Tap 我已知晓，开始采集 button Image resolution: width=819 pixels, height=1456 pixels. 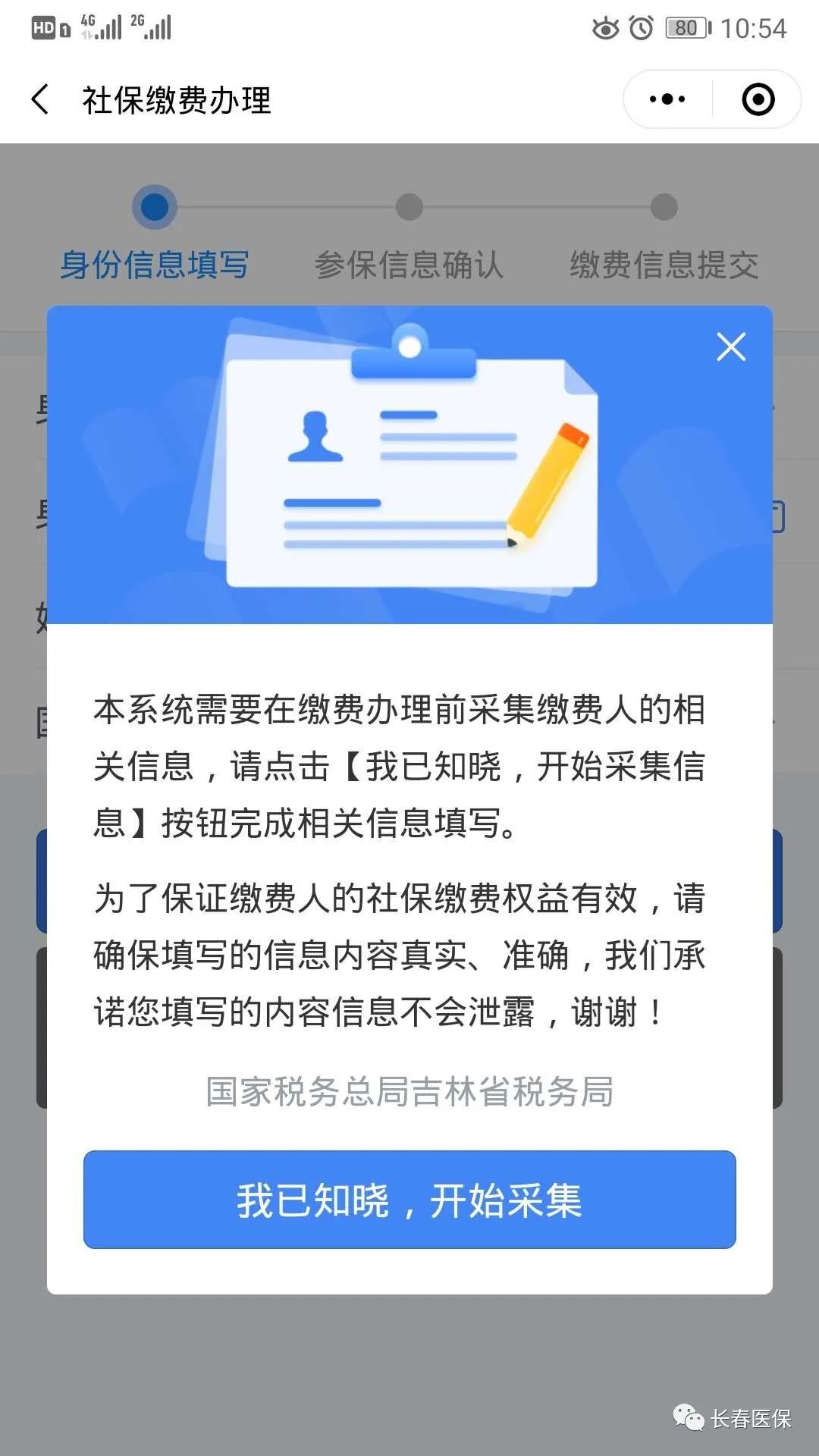point(409,1200)
